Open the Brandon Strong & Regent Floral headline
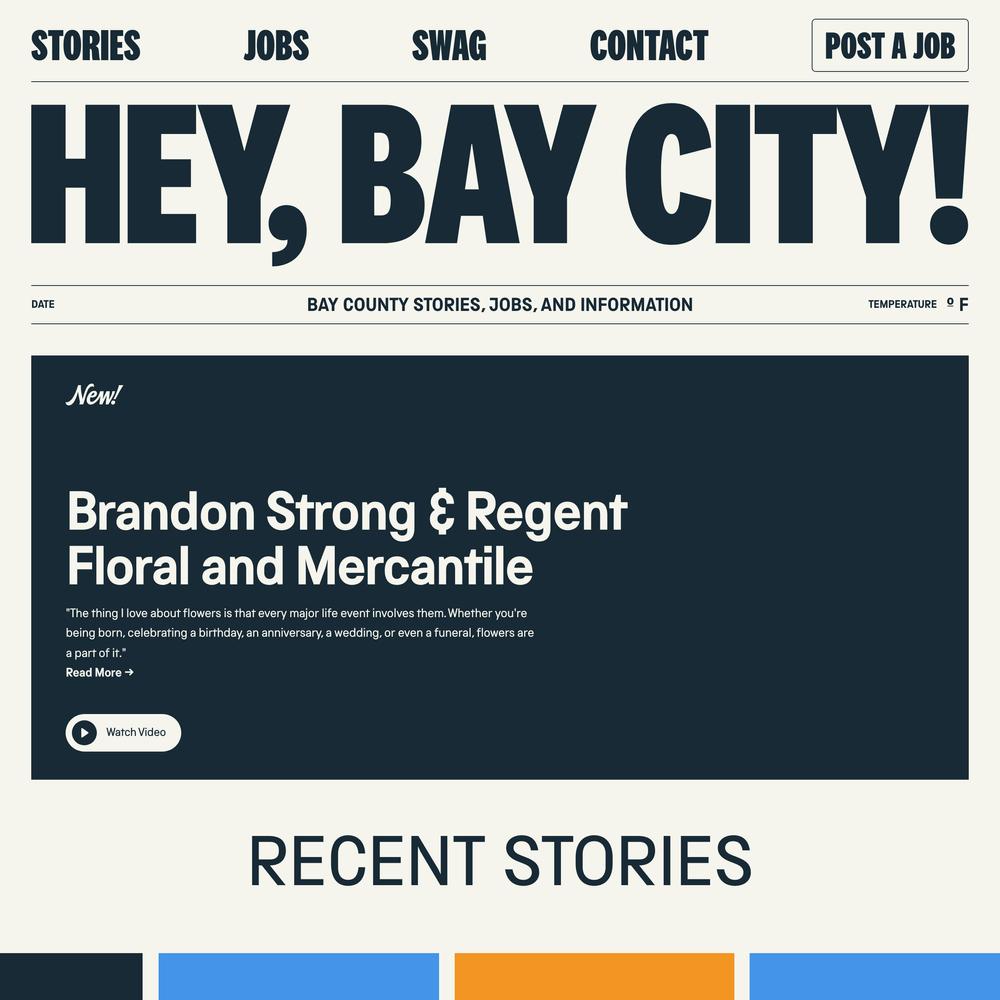This screenshot has height=1000, width=1000. pos(346,538)
